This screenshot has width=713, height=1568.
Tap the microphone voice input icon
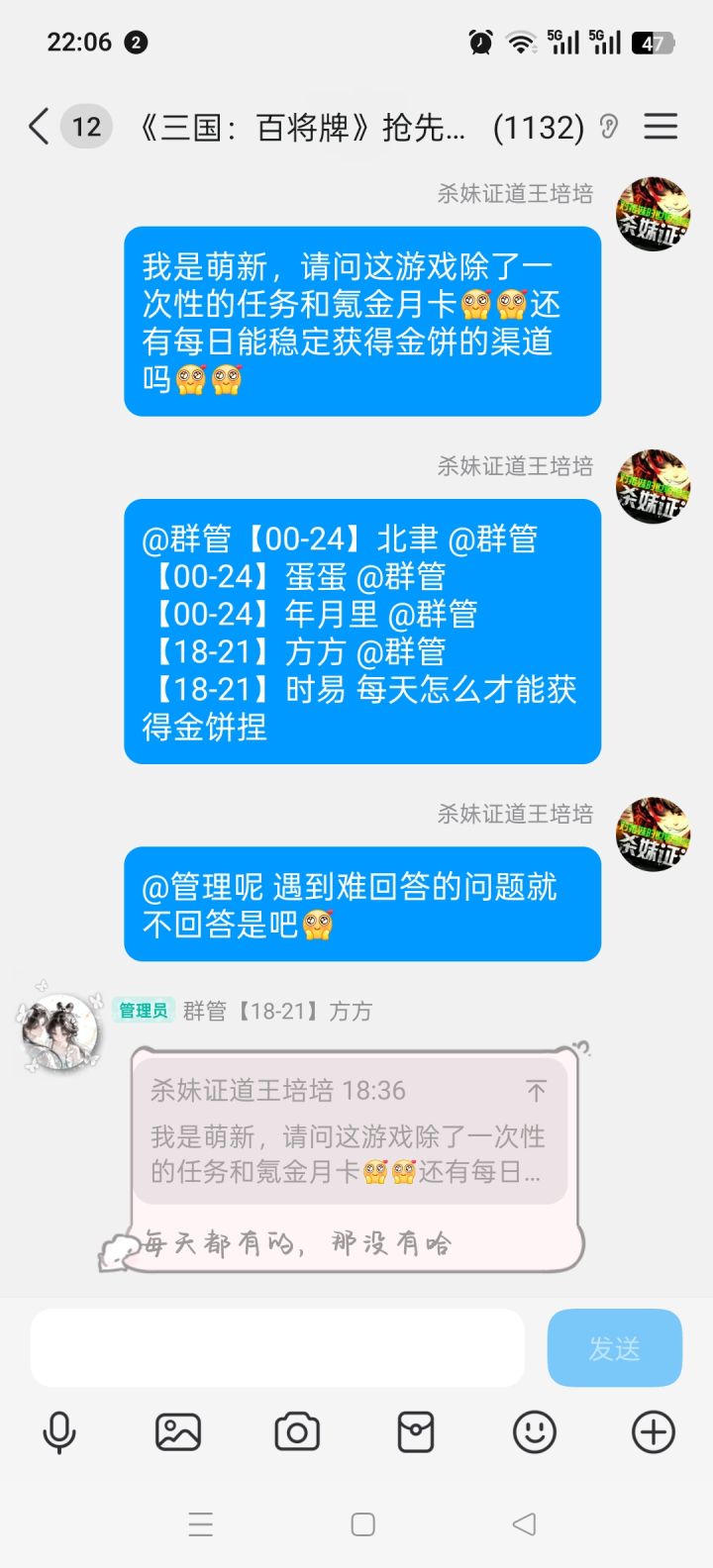pyautogui.click(x=60, y=1431)
